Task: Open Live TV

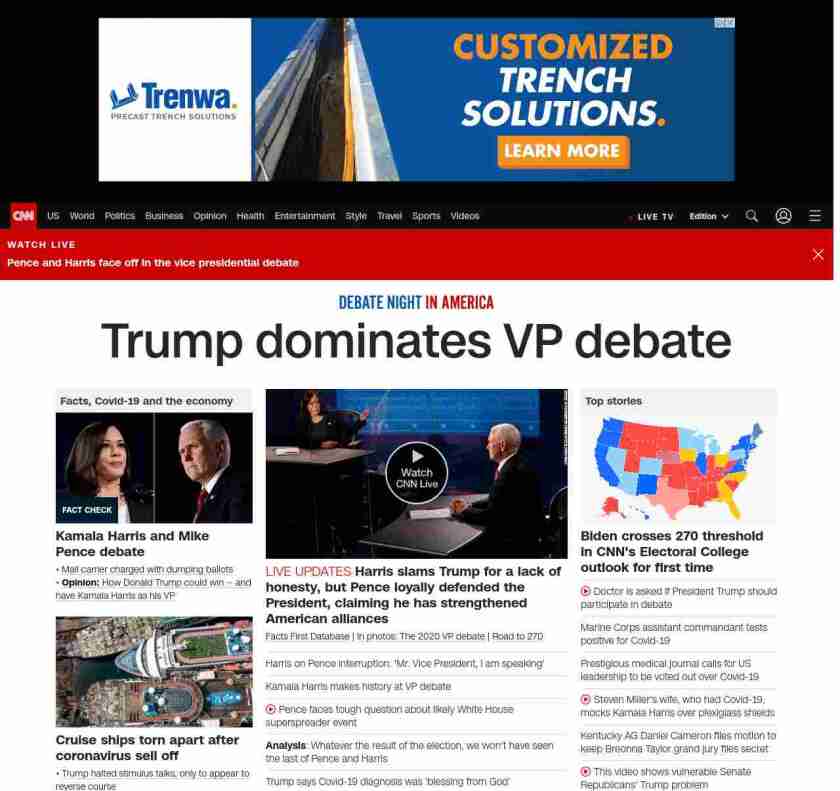Action: coord(654,216)
